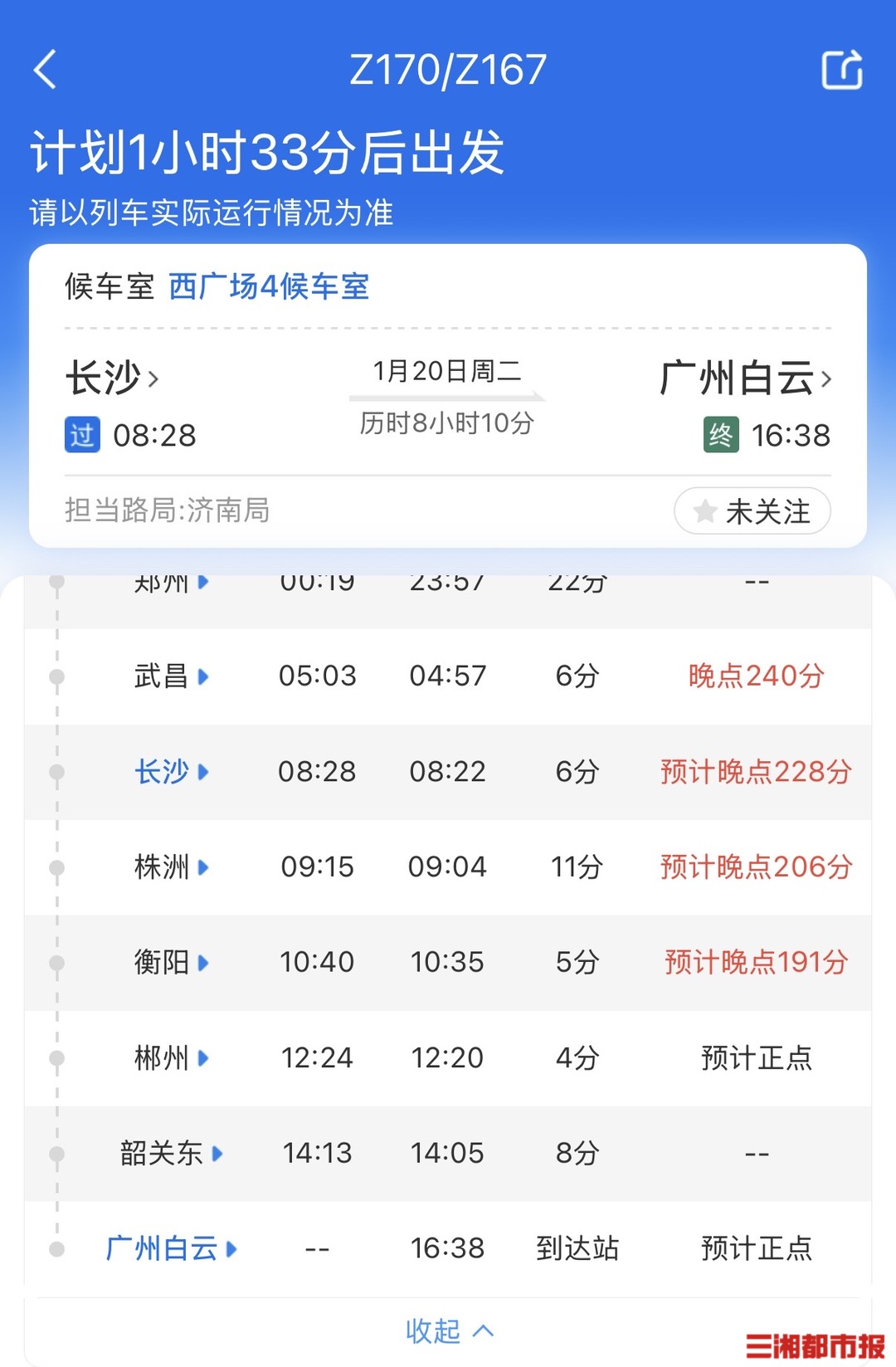The height and width of the screenshot is (1367, 896).
Task: Go back with the top-left arrow
Action: 46,69
